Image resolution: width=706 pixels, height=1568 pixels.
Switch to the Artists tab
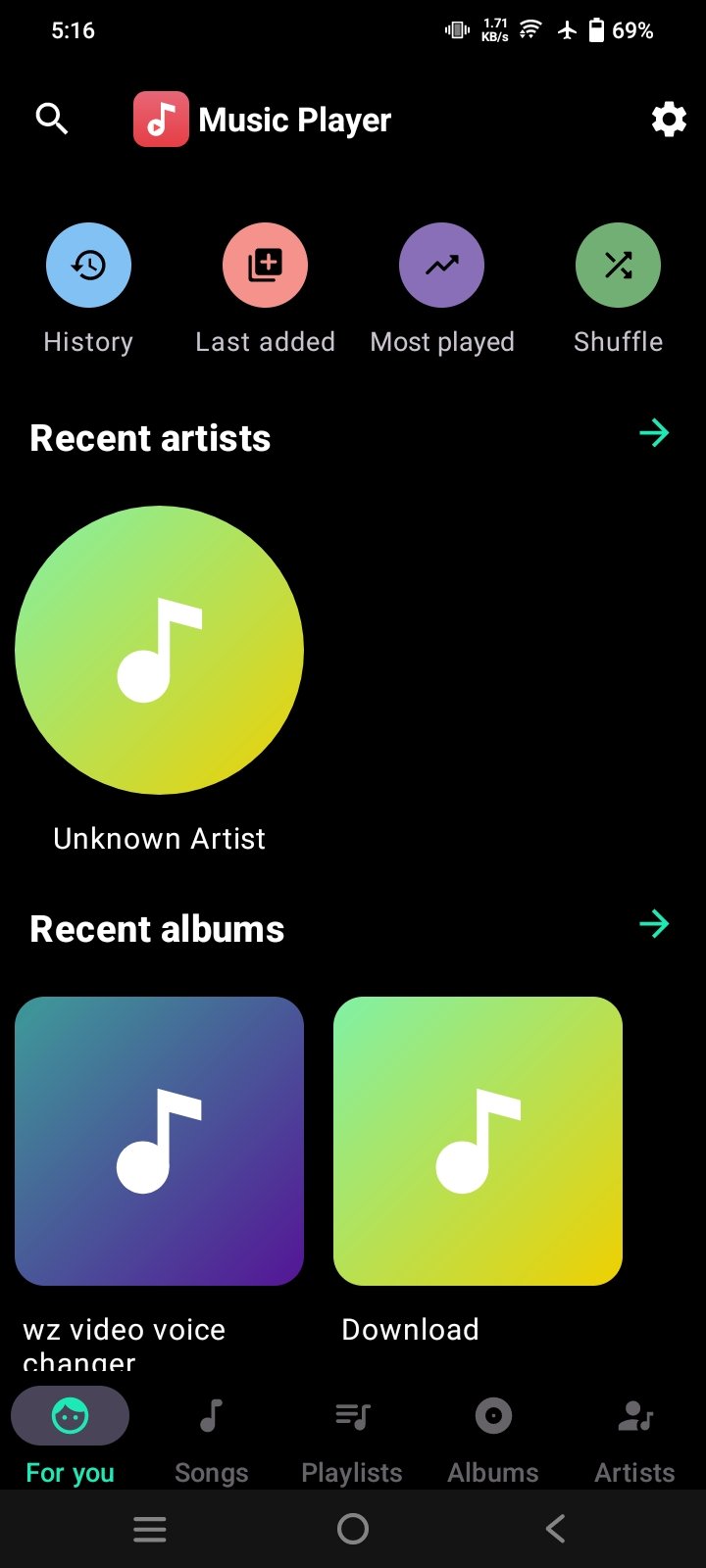point(634,1439)
